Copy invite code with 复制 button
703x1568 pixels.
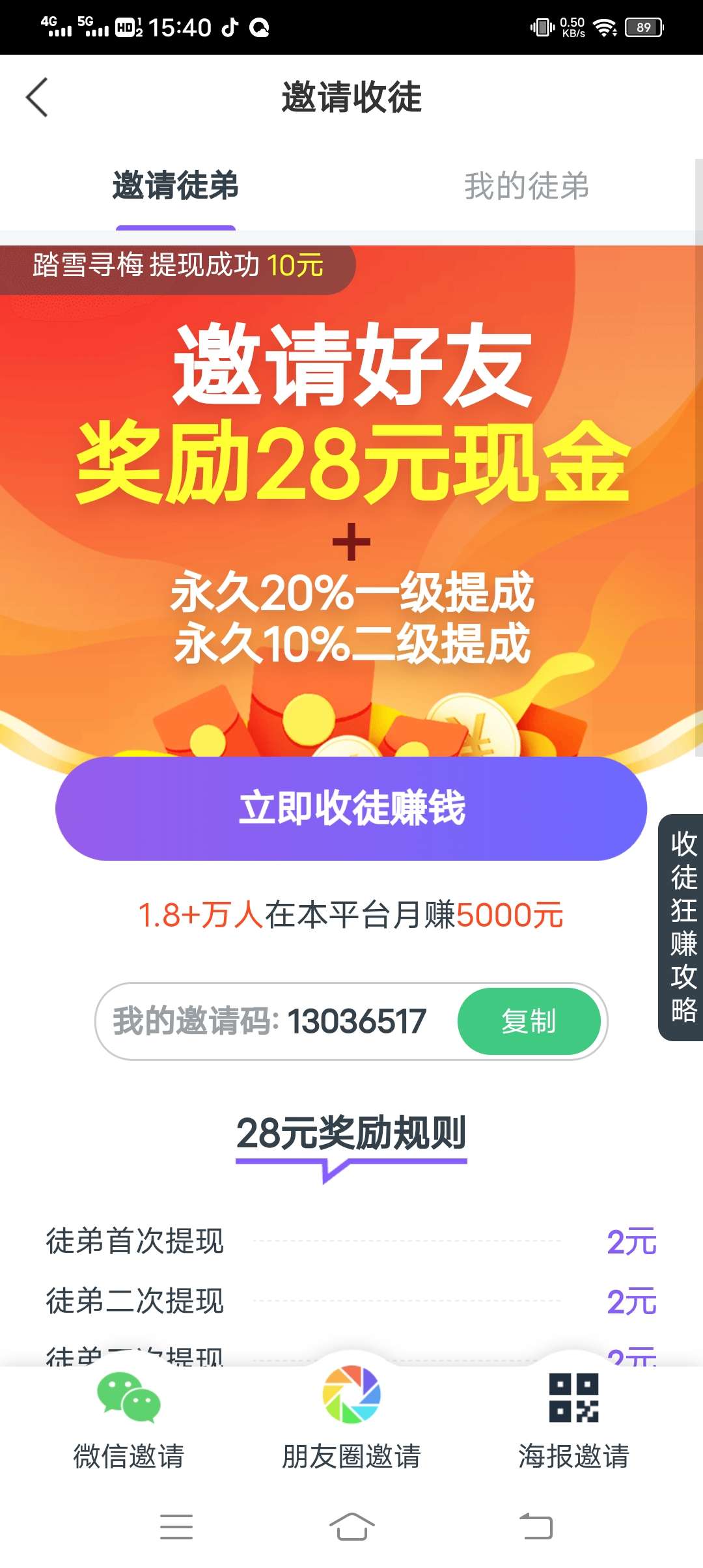click(529, 1021)
